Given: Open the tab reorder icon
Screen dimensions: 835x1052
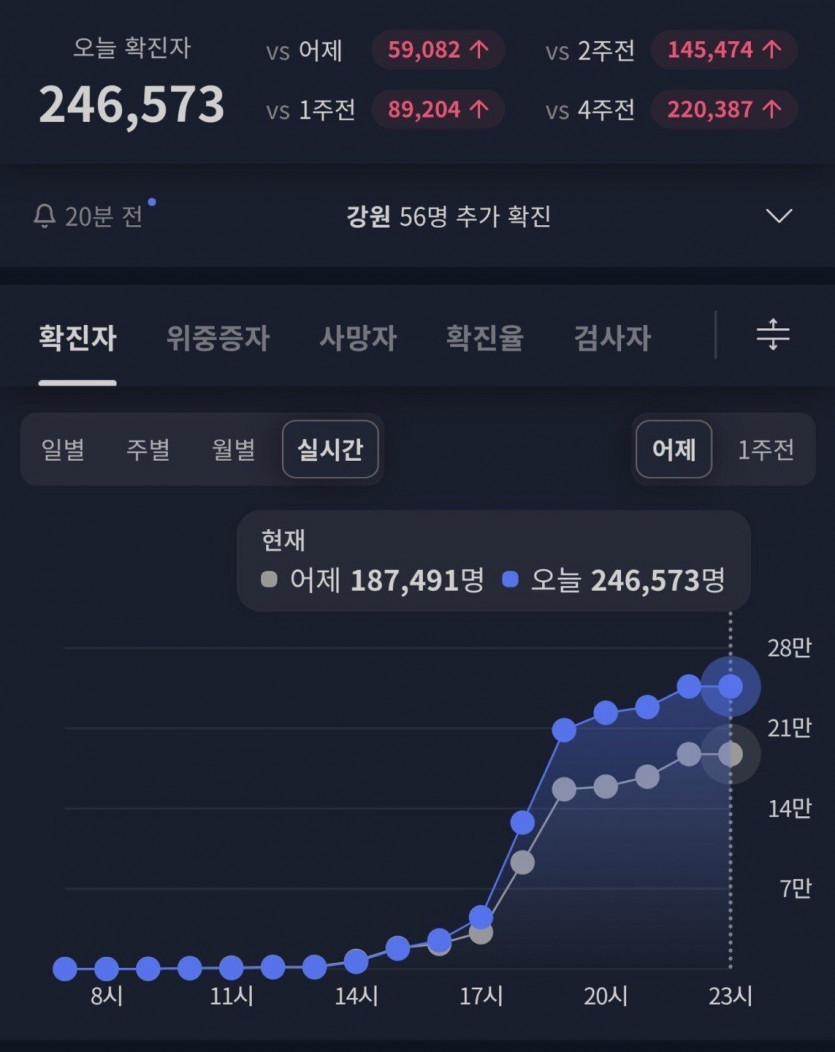Looking at the screenshot, I should (x=773, y=335).
